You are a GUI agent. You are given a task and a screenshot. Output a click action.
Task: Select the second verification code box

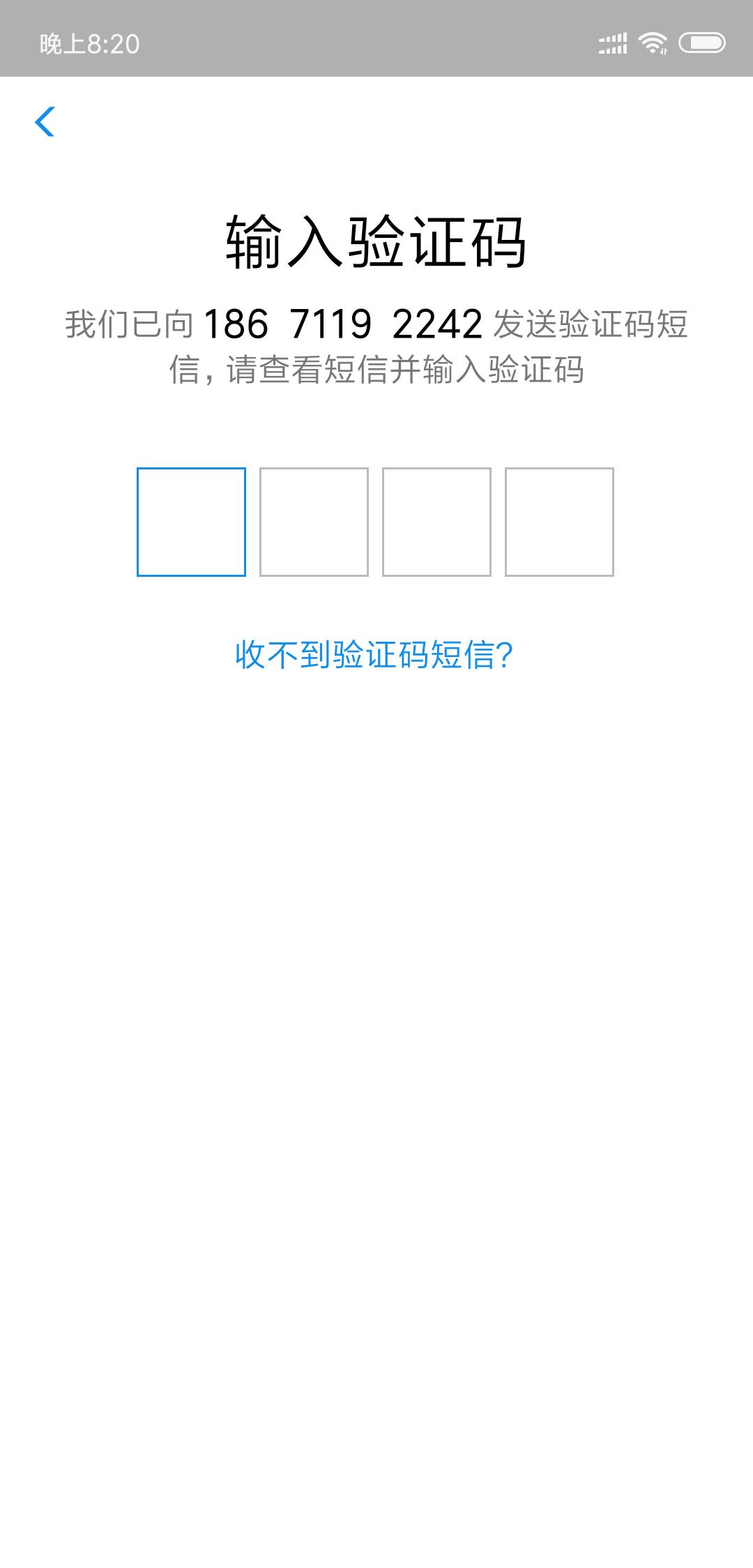pyautogui.click(x=314, y=522)
